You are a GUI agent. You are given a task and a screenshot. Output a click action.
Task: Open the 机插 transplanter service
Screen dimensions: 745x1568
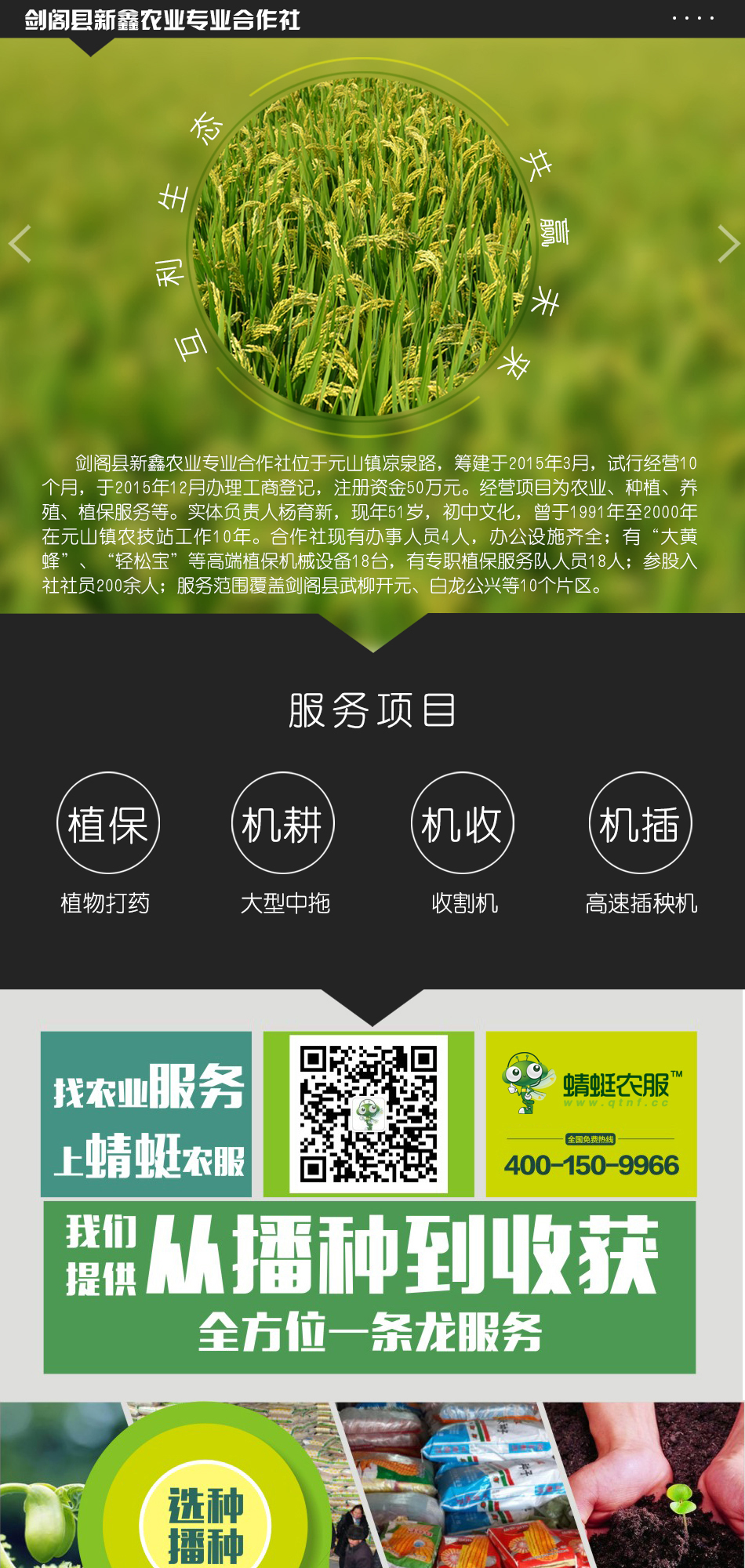coord(641,823)
